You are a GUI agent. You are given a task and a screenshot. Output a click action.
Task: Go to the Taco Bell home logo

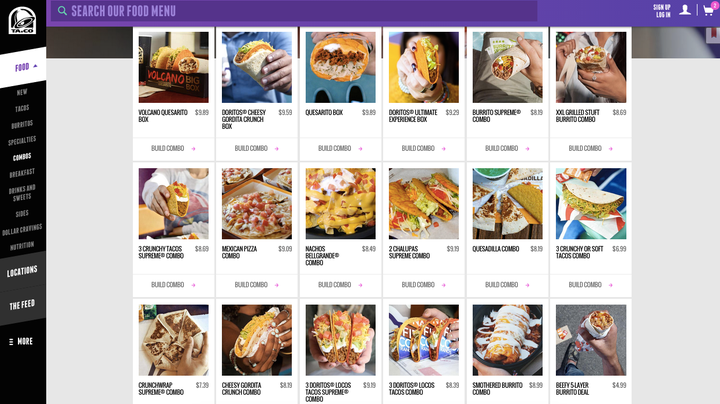coord(22,18)
